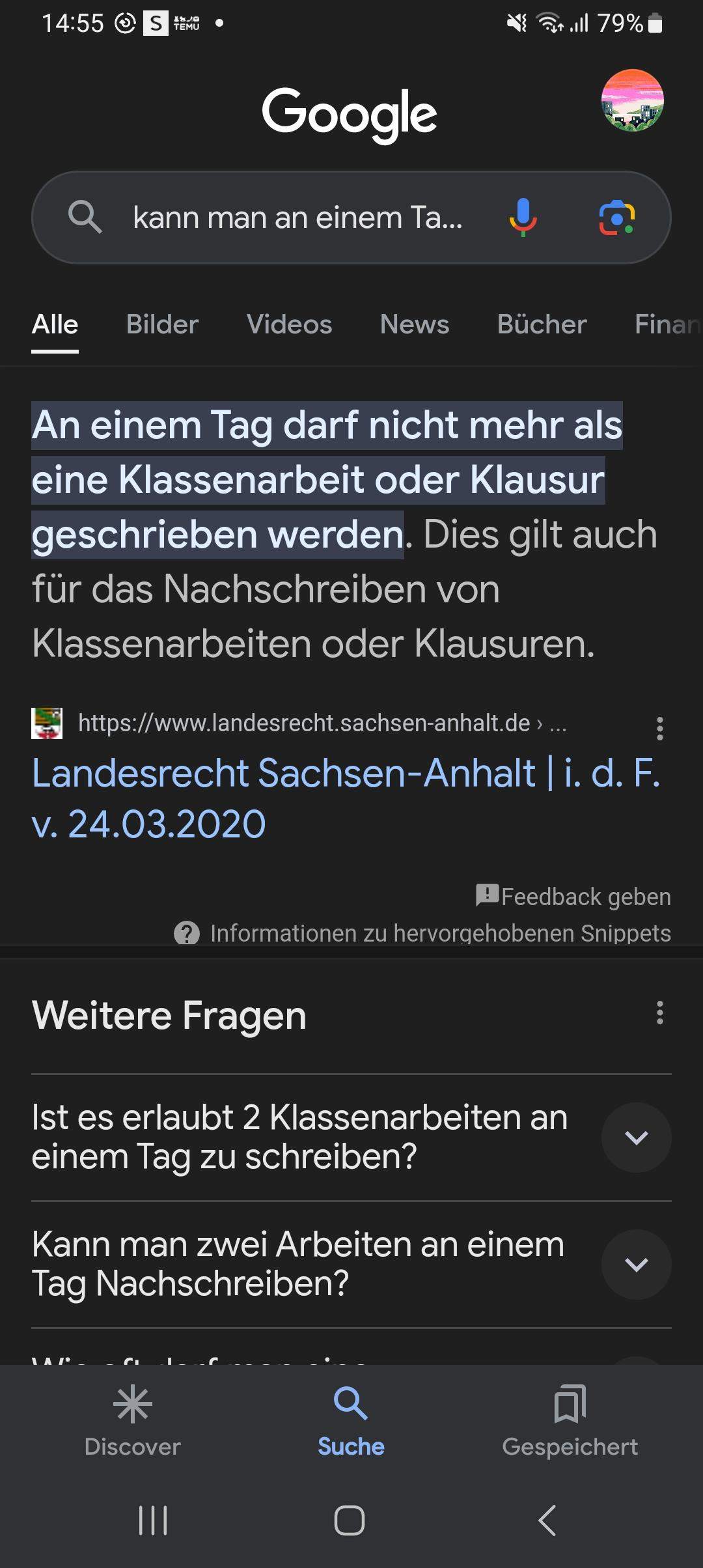This screenshot has width=703, height=1568.
Task: Expand the question about 2 Klassenarbeiten
Action: click(x=636, y=1137)
